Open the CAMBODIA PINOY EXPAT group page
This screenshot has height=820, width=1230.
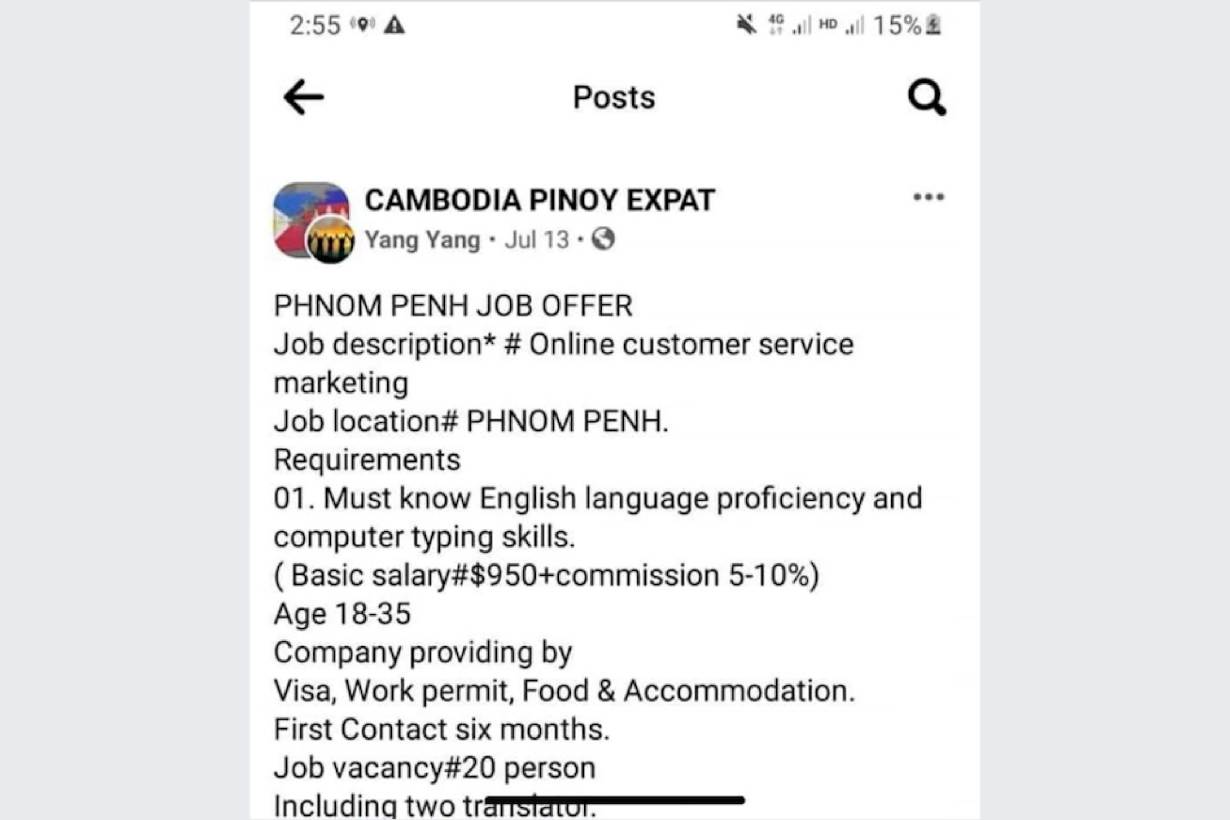point(539,200)
